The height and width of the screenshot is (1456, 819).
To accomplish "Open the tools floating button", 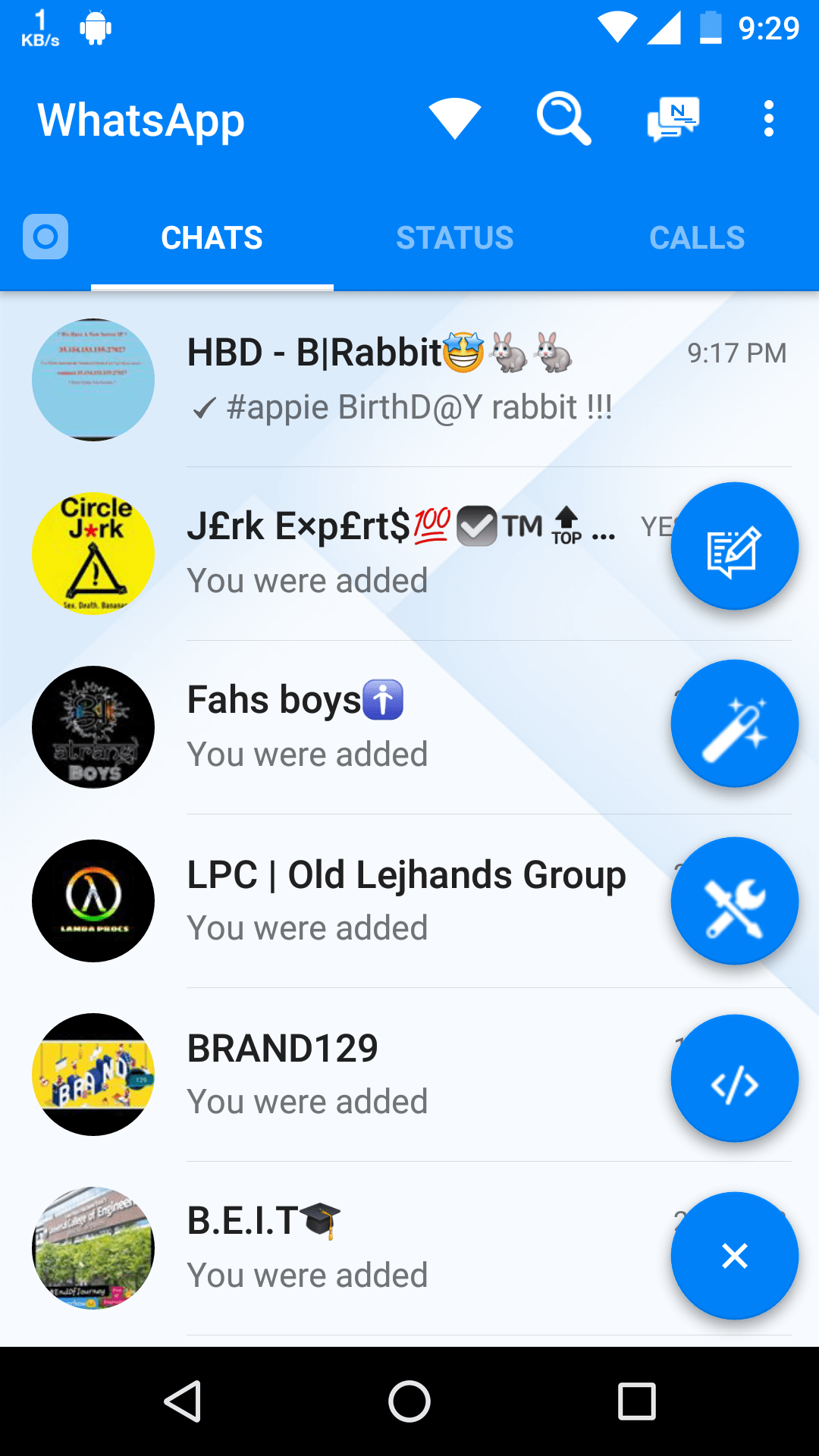I will point(734,899).
